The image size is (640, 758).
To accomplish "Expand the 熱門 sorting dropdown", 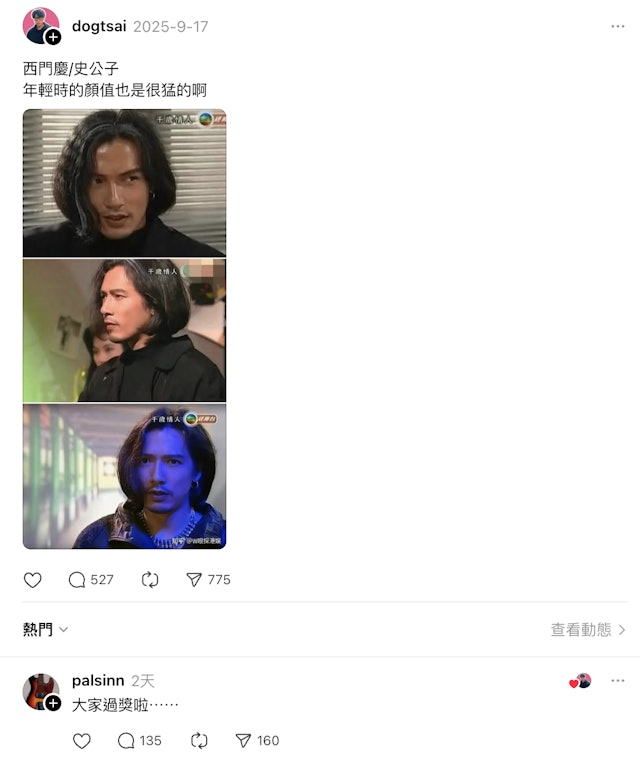I will tap(45, 630).
